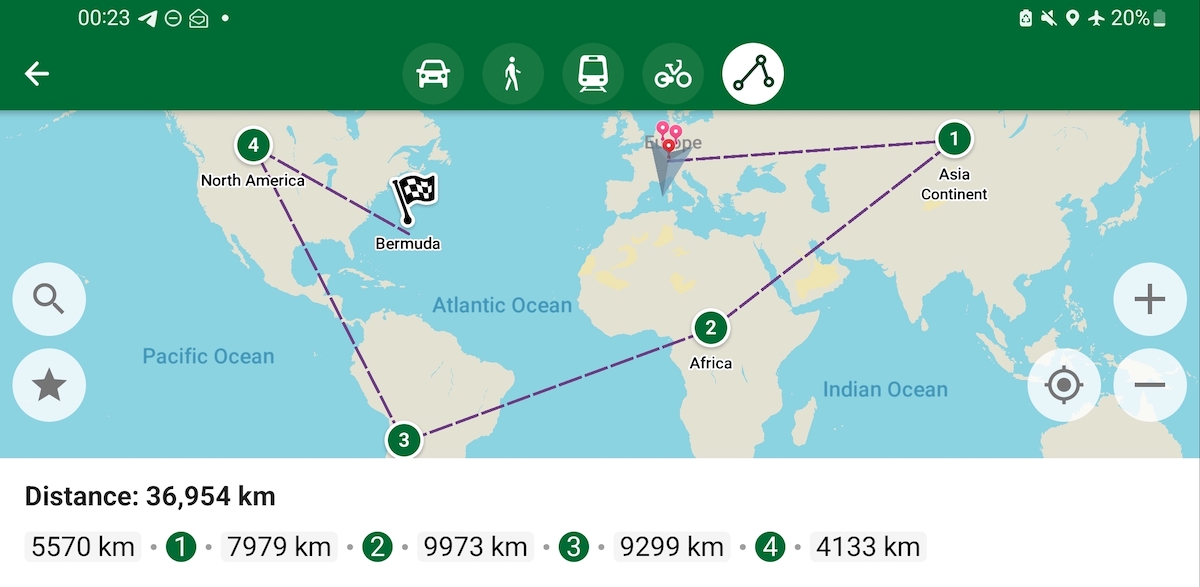Open bookmarks star button

pos(49,385)
